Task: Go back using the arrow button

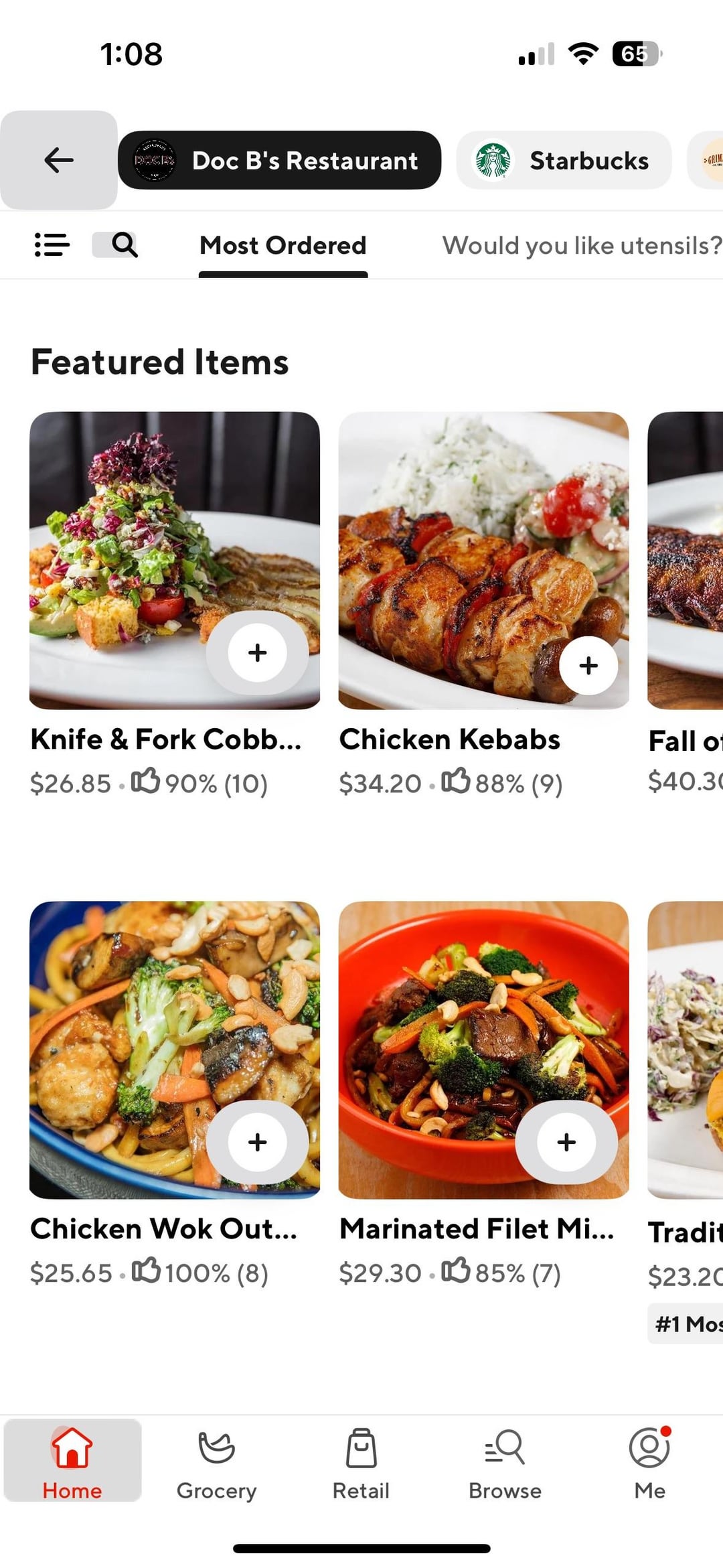Action: tap(59, 160)
